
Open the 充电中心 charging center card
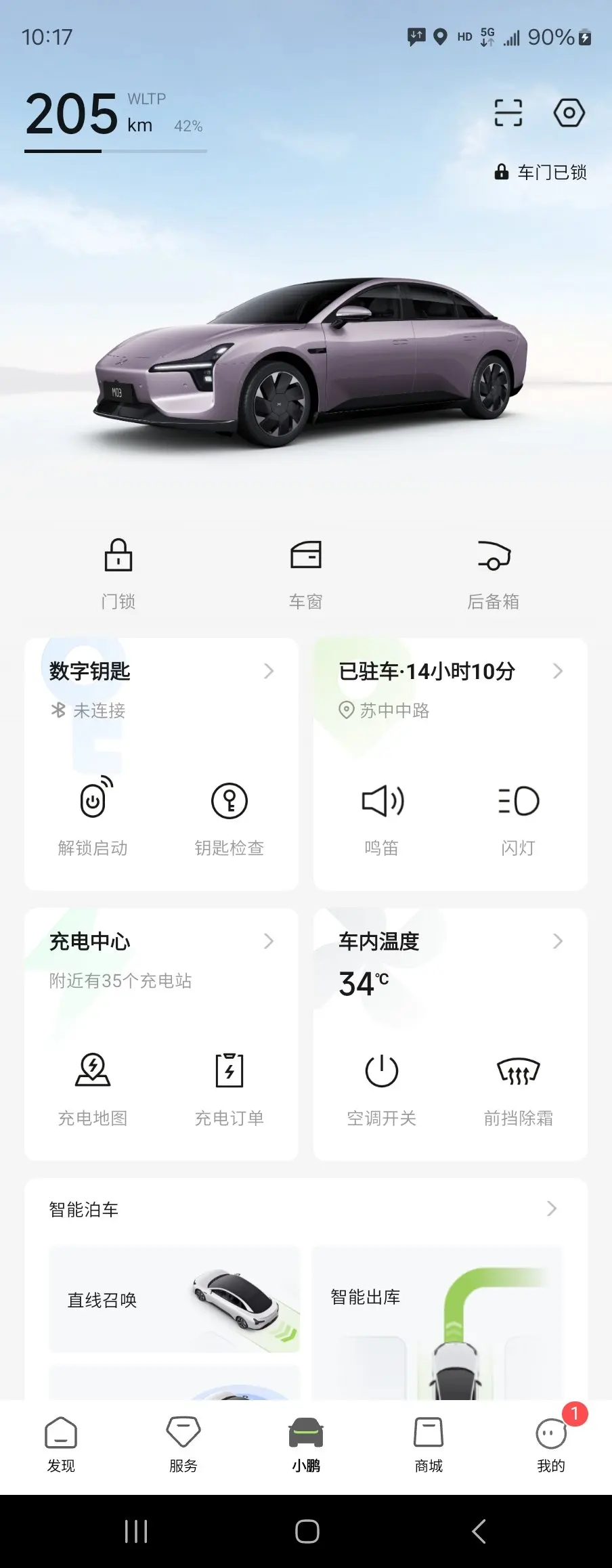click(161, 942)
